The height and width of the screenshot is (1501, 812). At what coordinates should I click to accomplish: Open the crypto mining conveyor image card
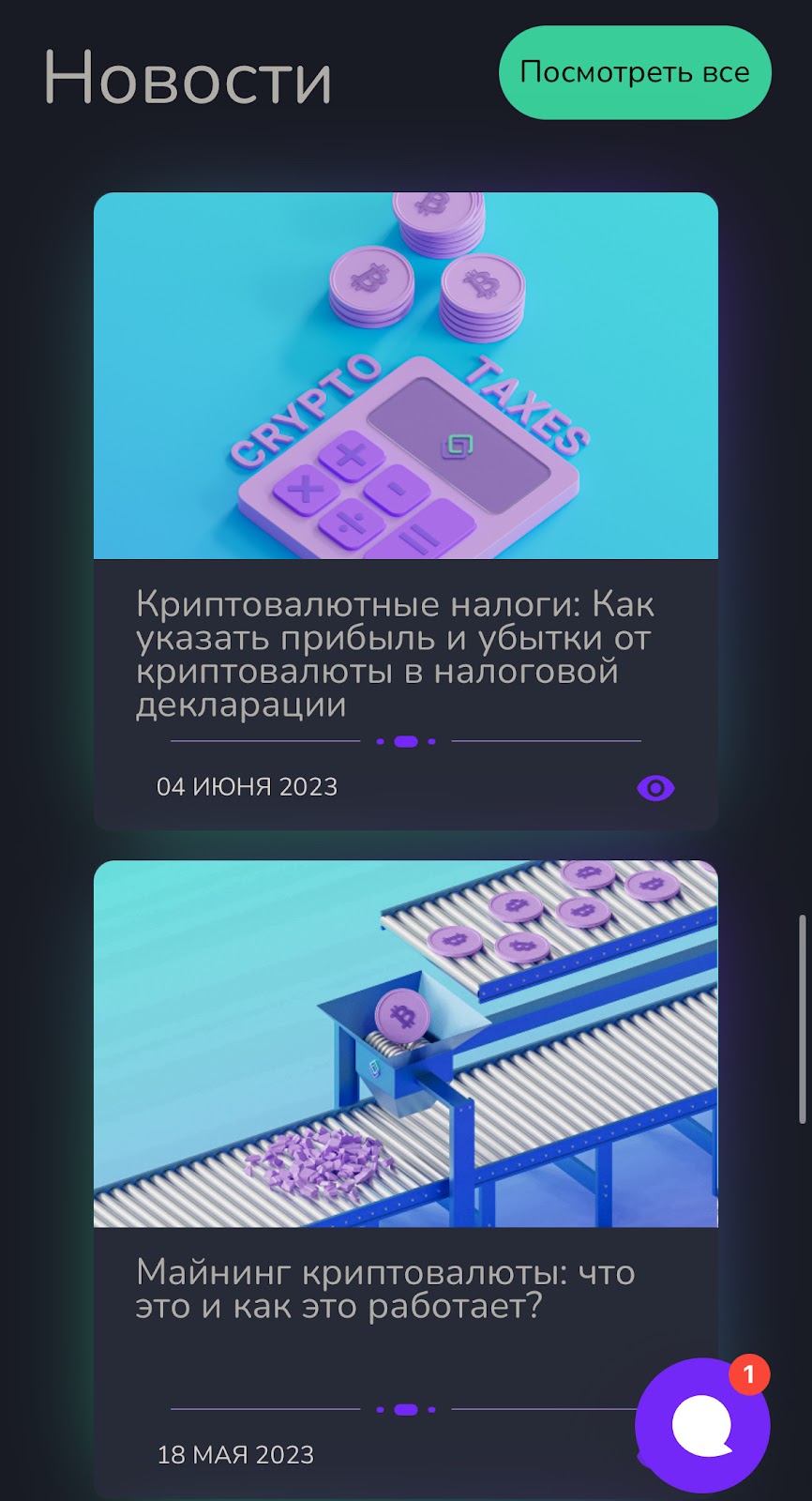click(406, 1043)
